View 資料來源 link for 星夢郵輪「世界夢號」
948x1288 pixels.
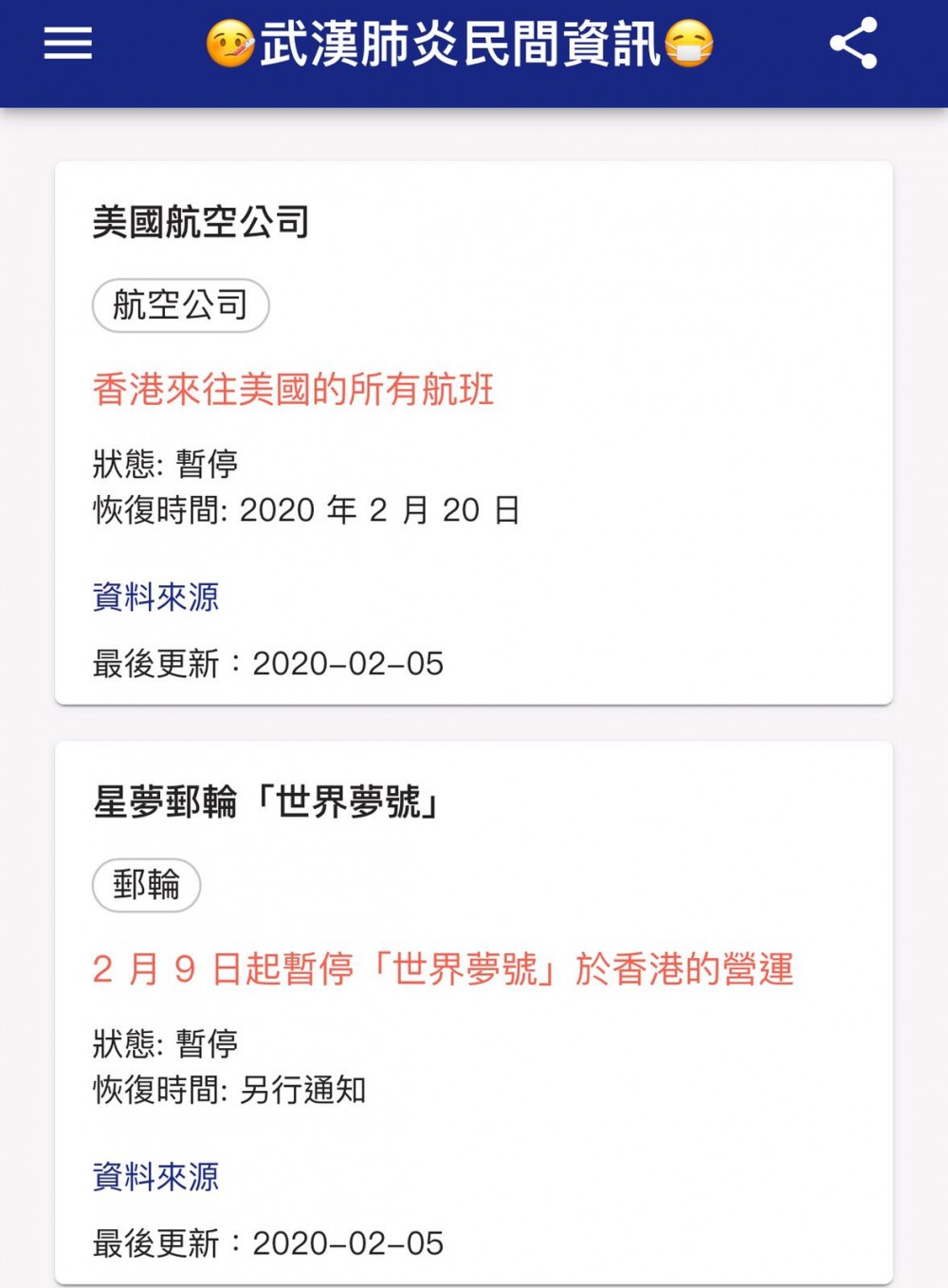(155, 1176)
